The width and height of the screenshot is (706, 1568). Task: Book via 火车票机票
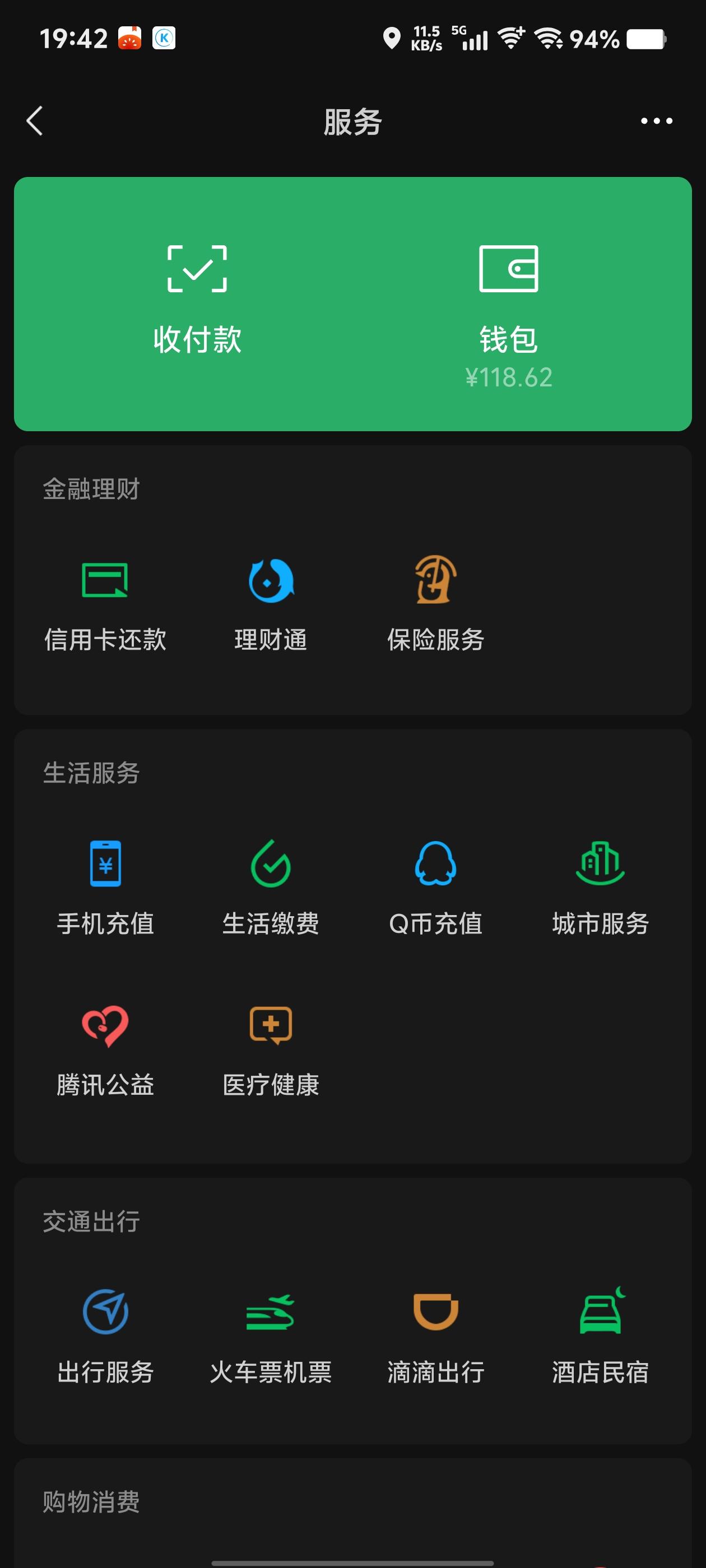click(271, 1337)
